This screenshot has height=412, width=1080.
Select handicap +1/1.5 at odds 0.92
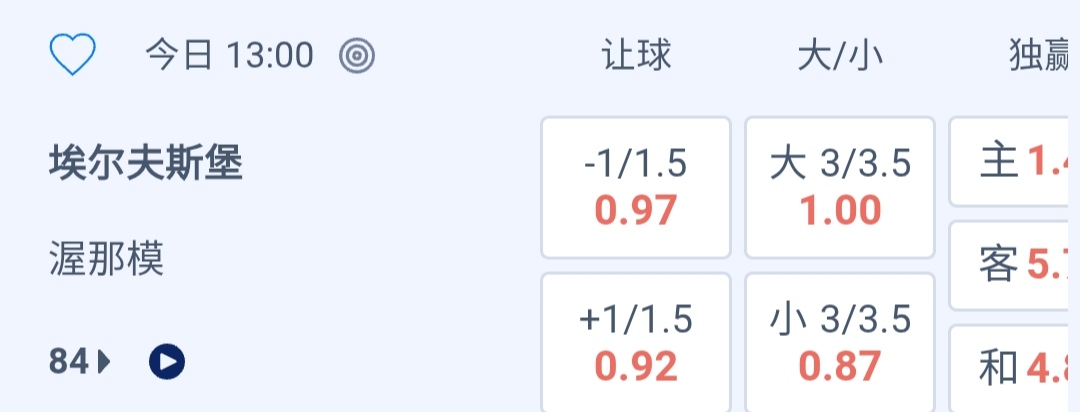636,343
